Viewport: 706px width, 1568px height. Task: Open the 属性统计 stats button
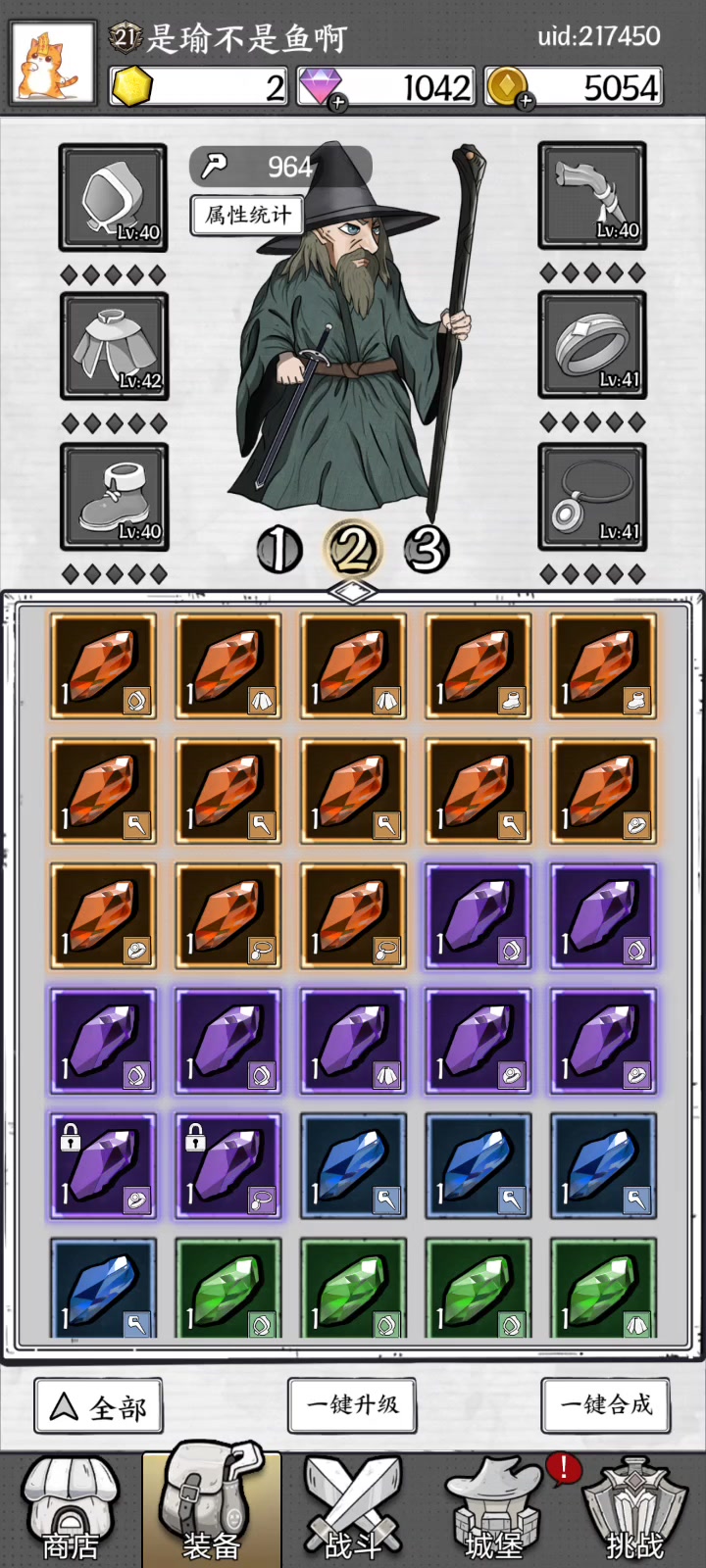pos(247,214)
